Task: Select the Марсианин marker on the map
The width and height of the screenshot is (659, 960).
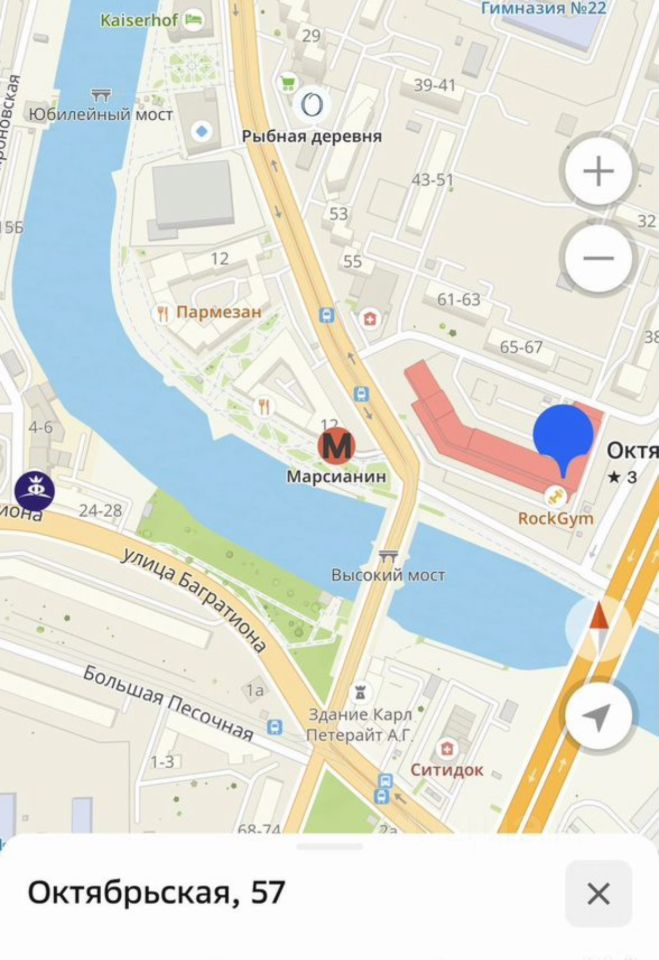Action: 336,445
